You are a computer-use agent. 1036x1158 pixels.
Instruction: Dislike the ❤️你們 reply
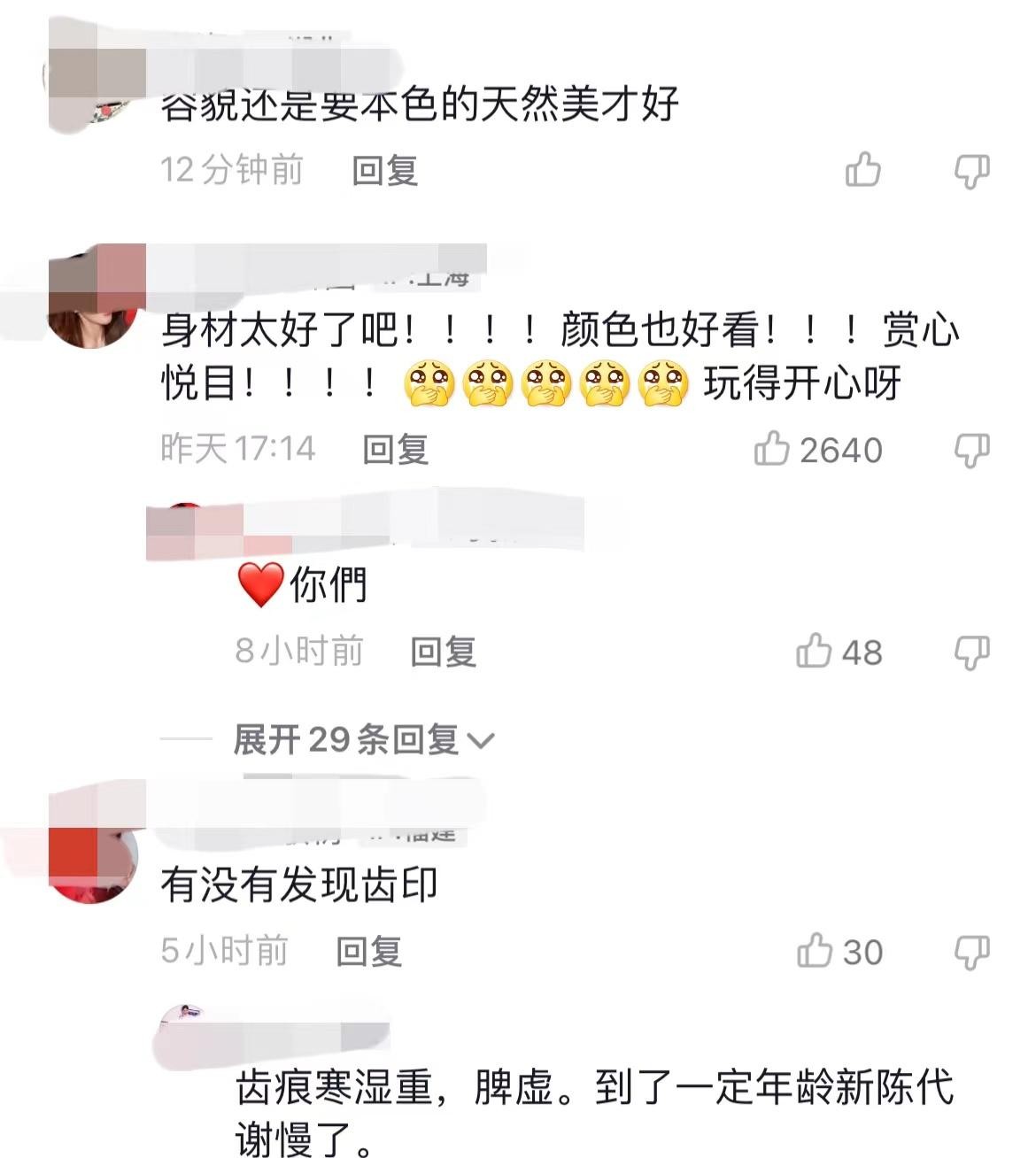pos(971,652)
